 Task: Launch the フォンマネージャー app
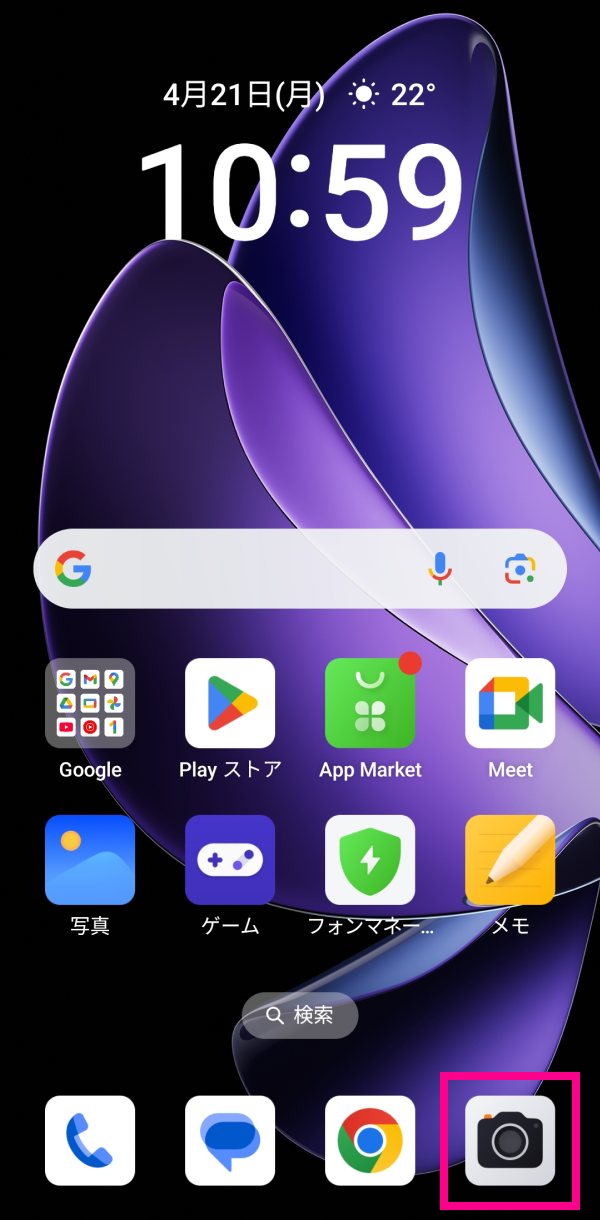[370, 860]
